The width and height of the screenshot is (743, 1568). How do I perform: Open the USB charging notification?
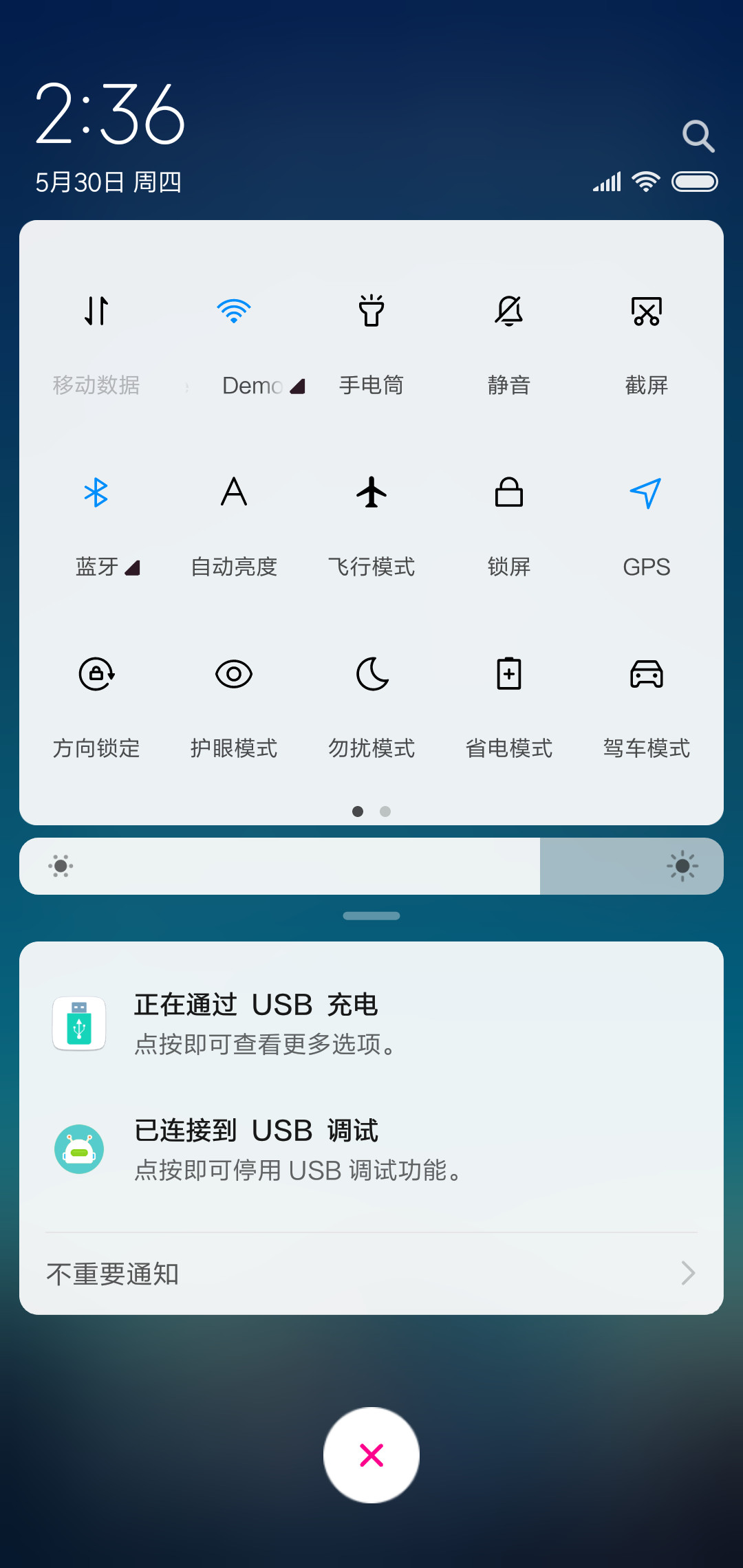point(371,1023)
